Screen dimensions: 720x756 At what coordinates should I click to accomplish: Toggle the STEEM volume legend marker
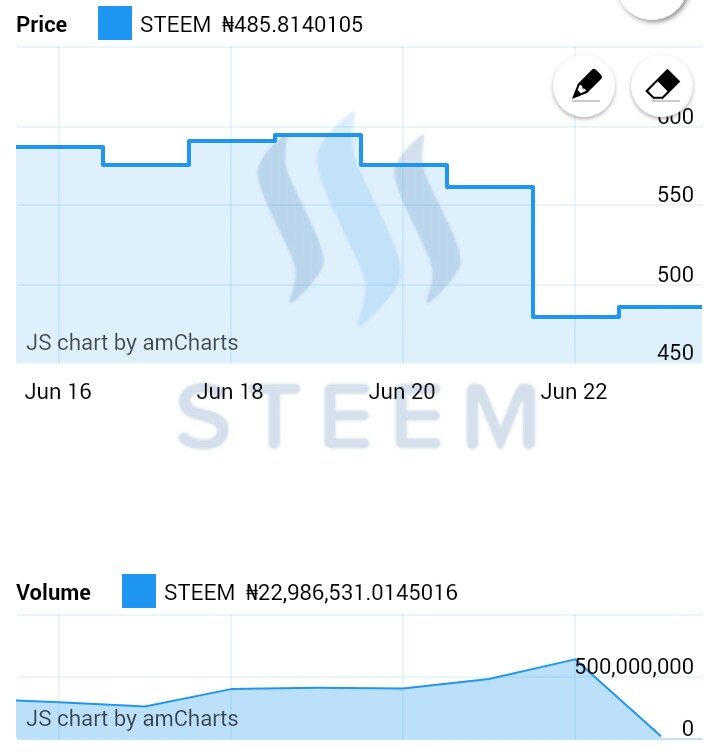(139, 591)
